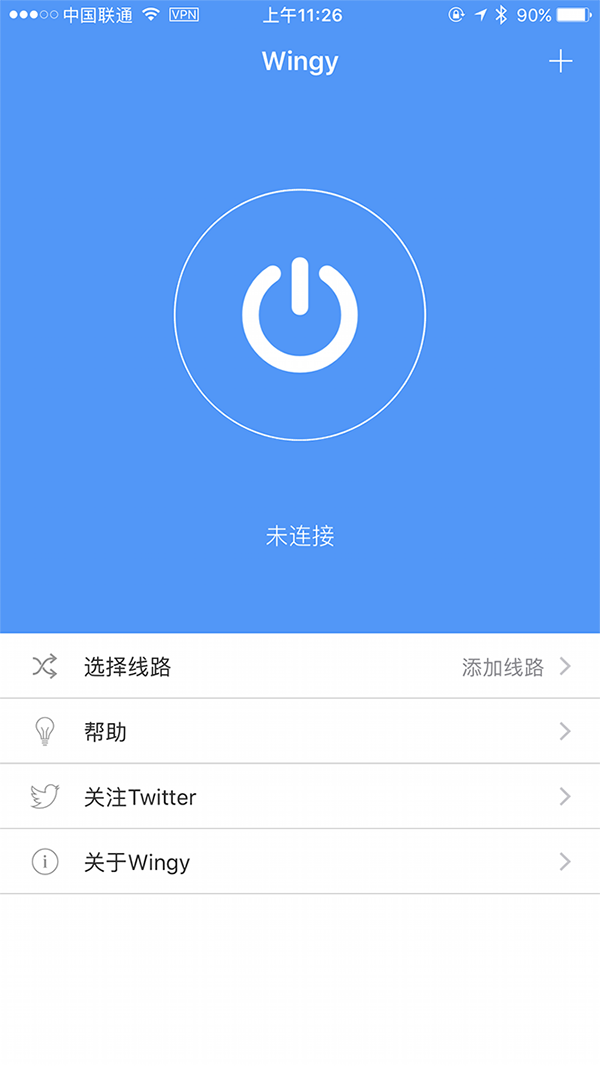Tap the plus icon to add a line
Screen dimensions: 600x1066
point(561,62)
